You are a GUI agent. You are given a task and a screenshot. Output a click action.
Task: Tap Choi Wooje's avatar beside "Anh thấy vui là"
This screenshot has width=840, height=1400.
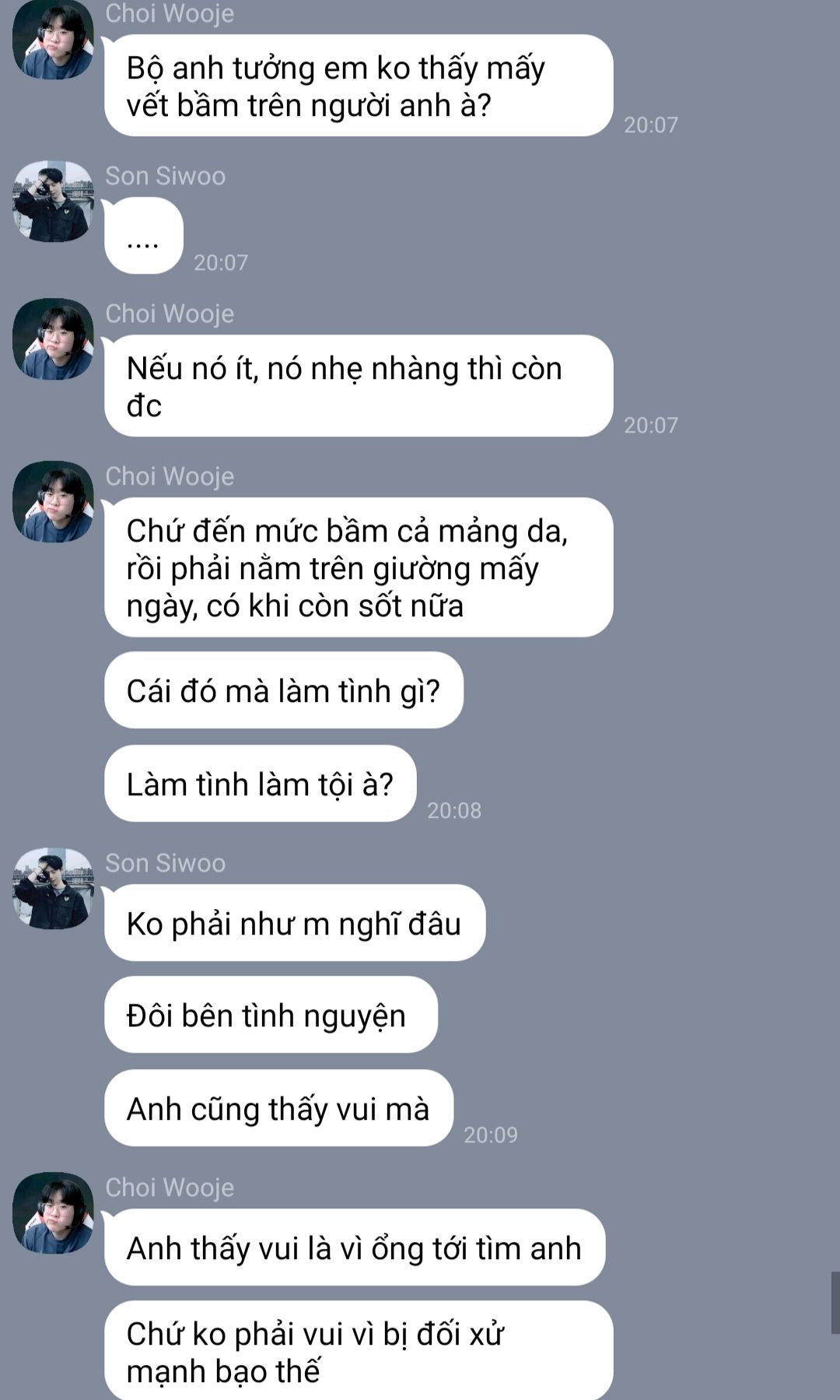pos(53,1213)
